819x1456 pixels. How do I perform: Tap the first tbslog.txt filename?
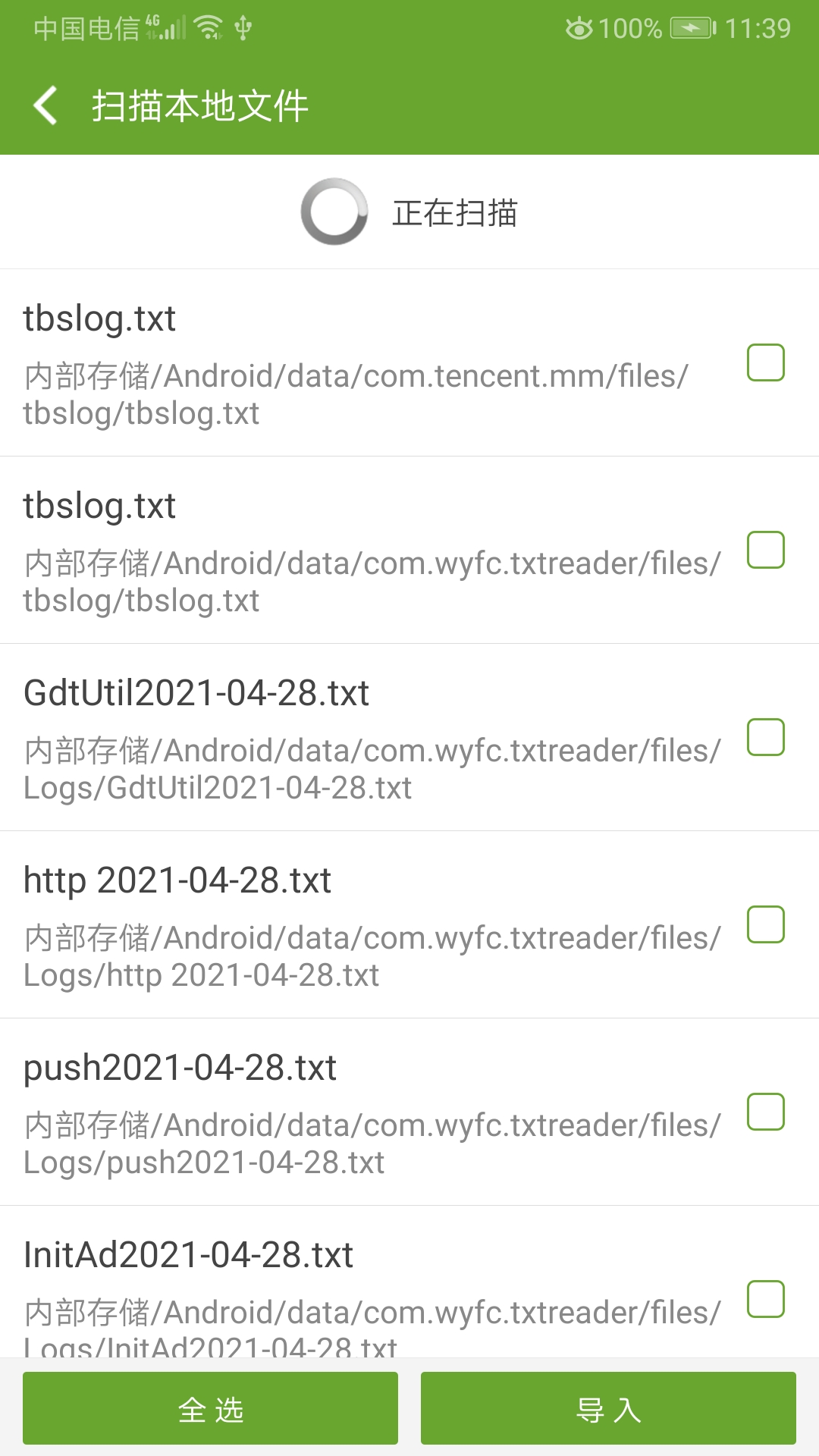coord(99,319)
